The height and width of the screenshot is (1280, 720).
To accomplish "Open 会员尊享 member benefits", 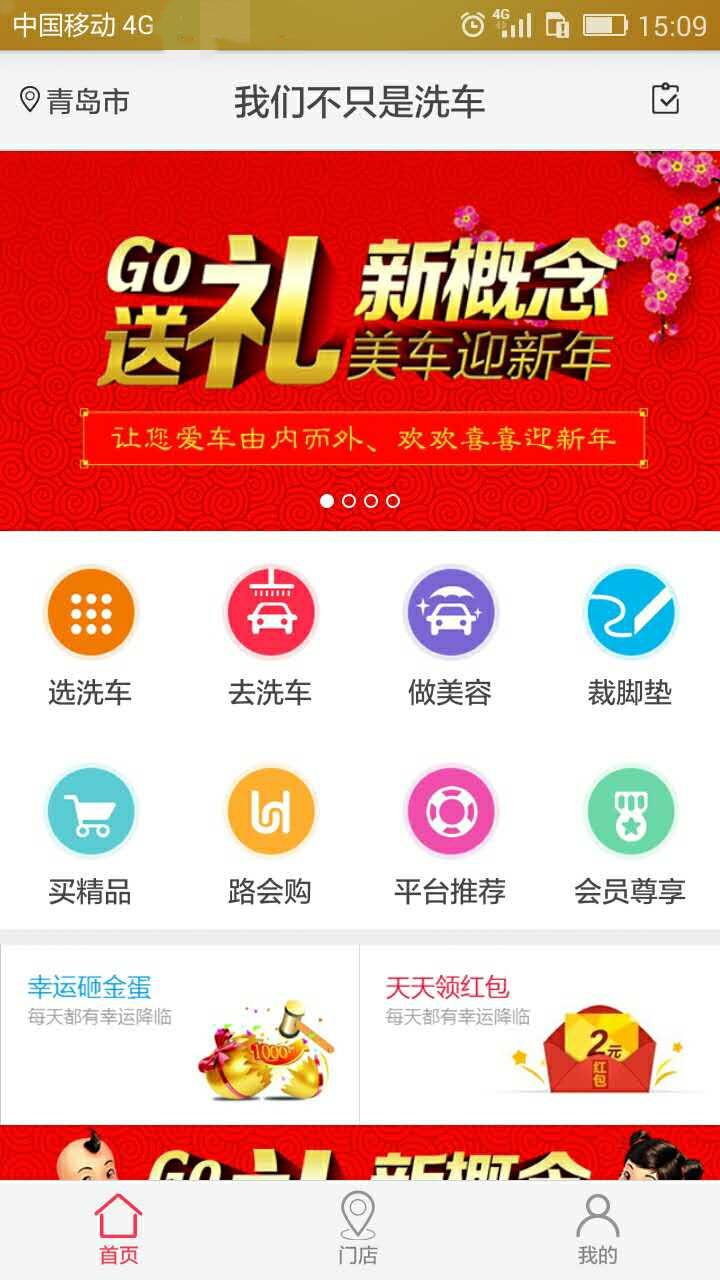I will point(630,836).
